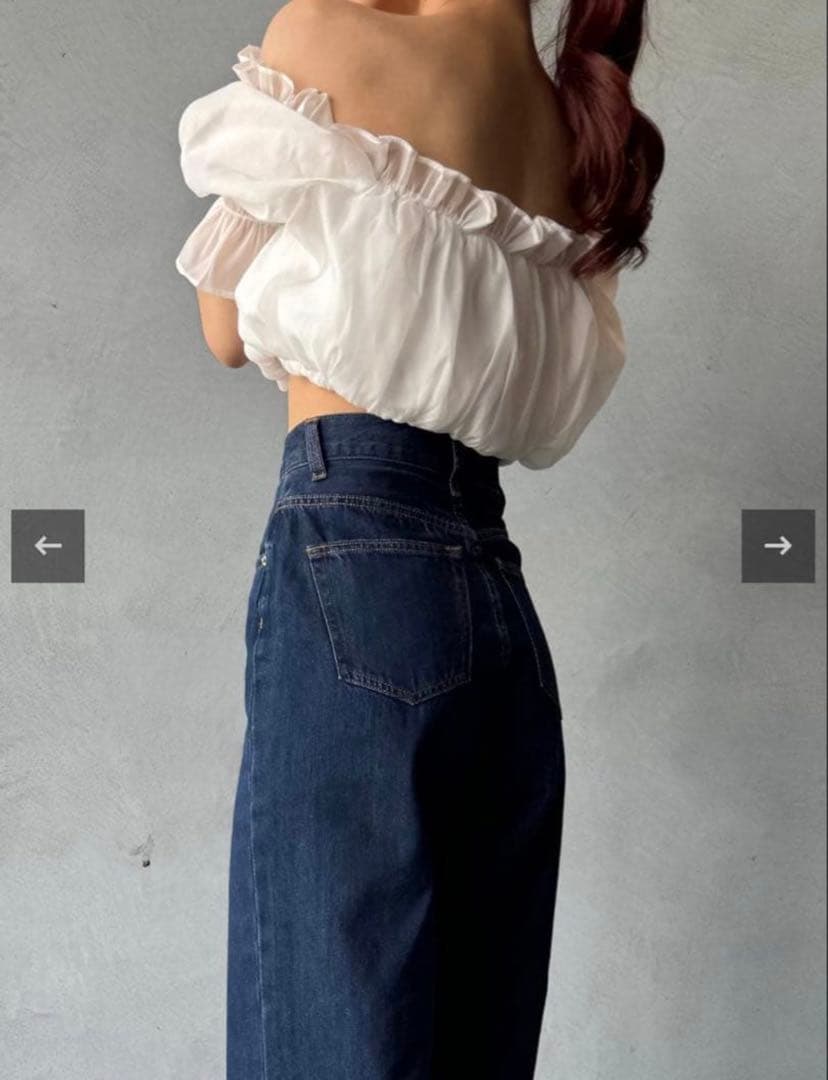The image size is (828, 1080).
Task: Go to the previous product photo
Action: click(48, 546)
